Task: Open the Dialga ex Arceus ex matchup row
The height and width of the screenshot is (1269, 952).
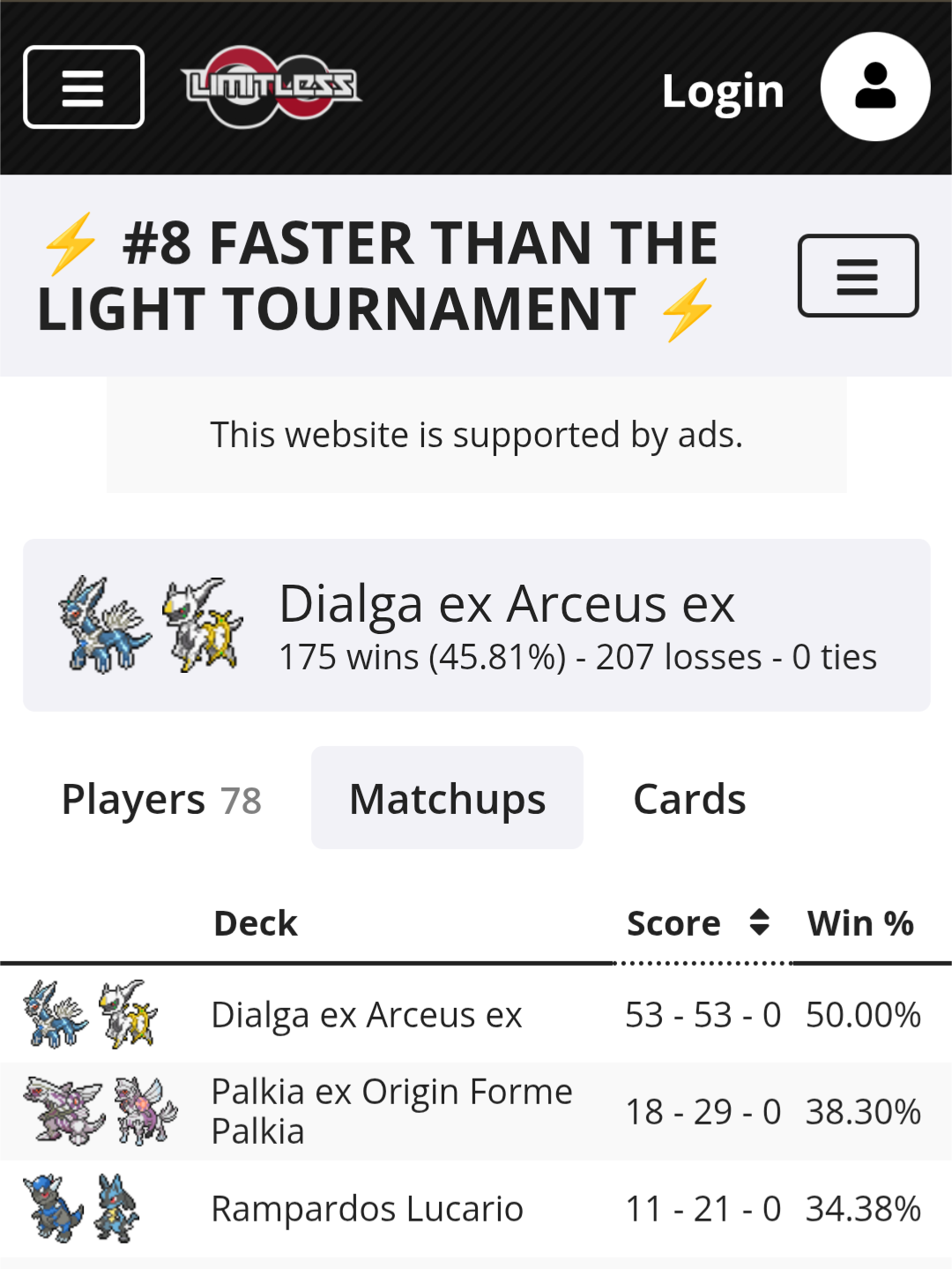Action: 367,1015
